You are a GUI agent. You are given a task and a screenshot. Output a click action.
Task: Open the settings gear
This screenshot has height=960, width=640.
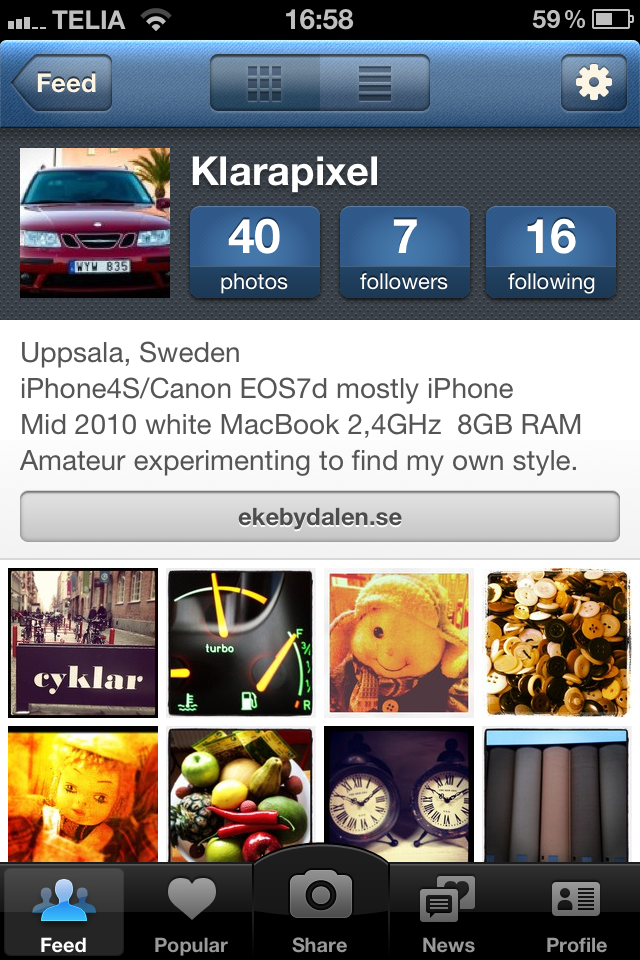point(593,82)
